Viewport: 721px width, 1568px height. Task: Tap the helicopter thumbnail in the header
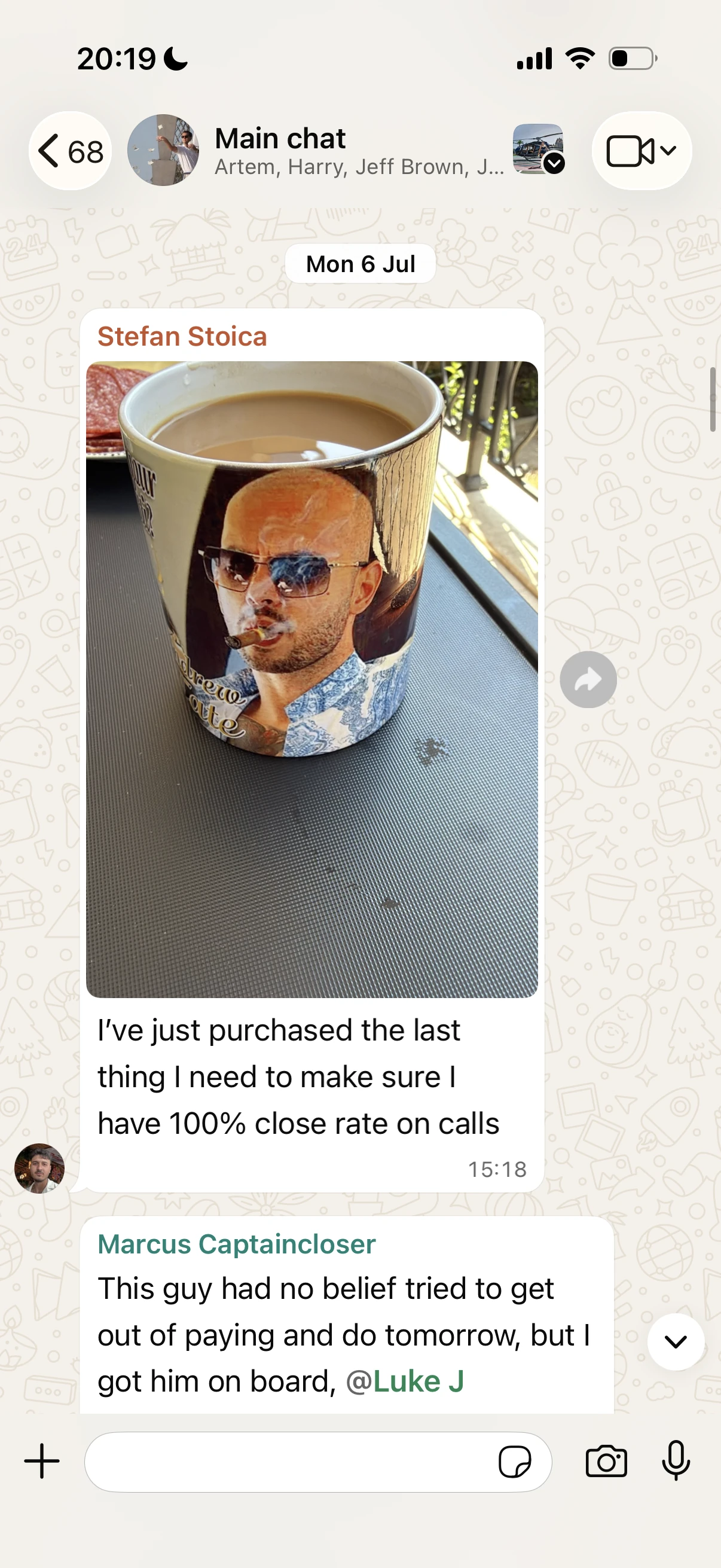click(x=539, y=149)
